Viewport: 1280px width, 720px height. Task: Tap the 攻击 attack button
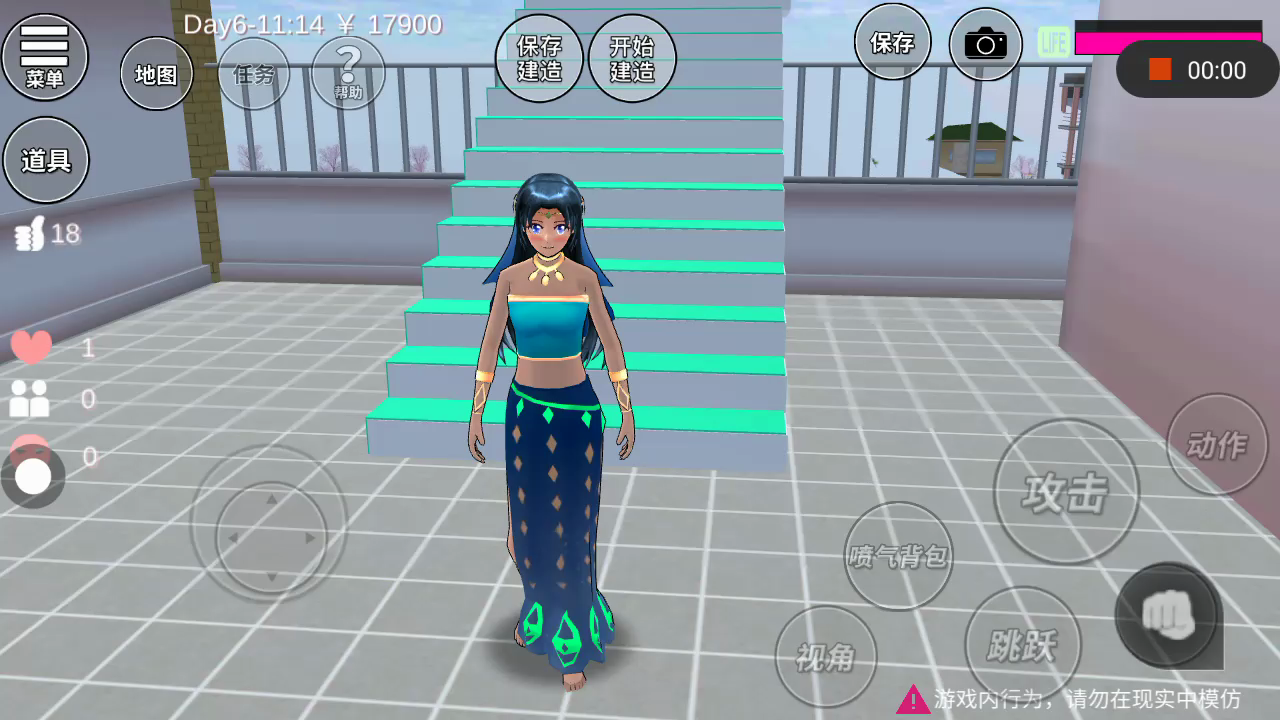[1066, 492]
